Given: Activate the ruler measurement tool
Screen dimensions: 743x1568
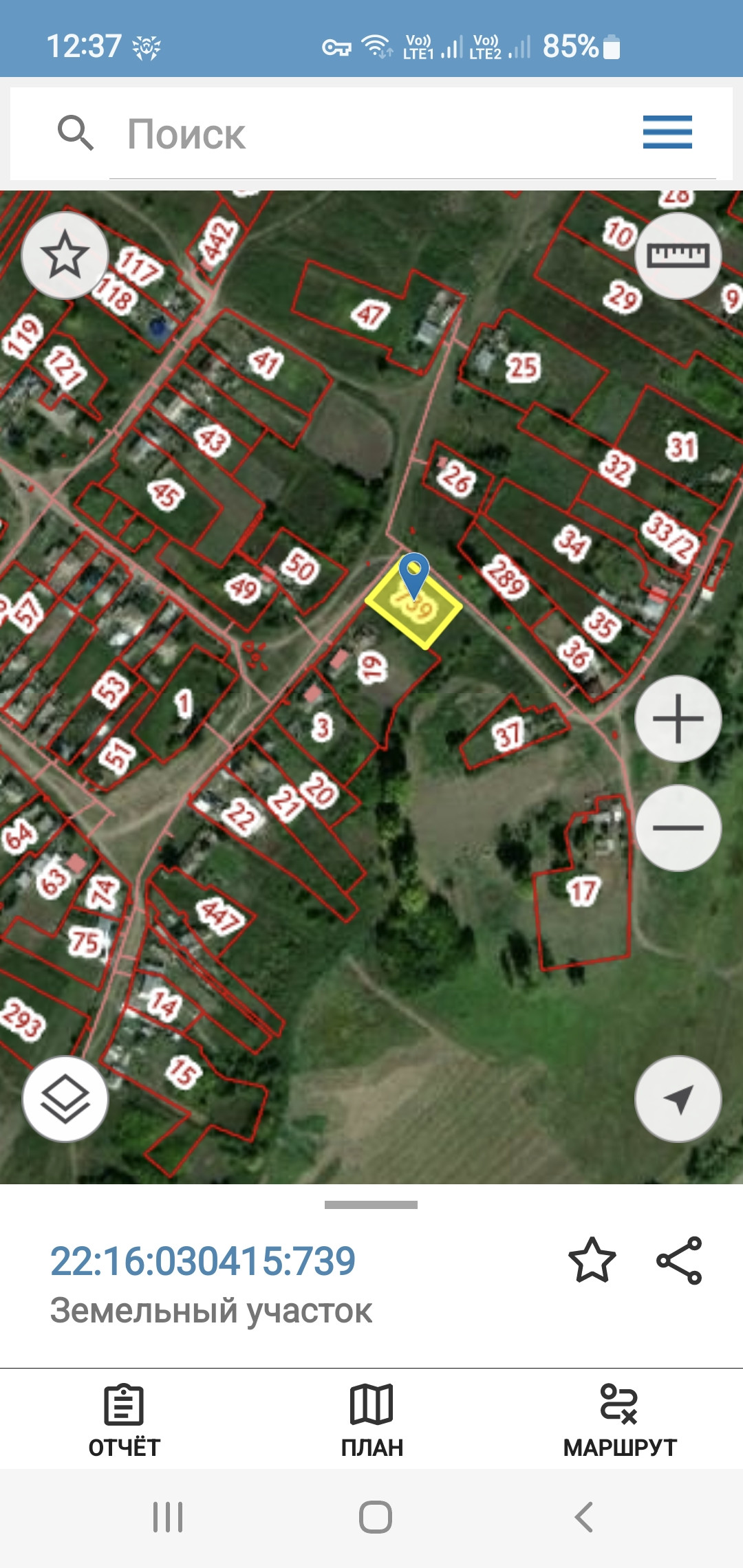Looking at the screenshot, I should 678,256.
